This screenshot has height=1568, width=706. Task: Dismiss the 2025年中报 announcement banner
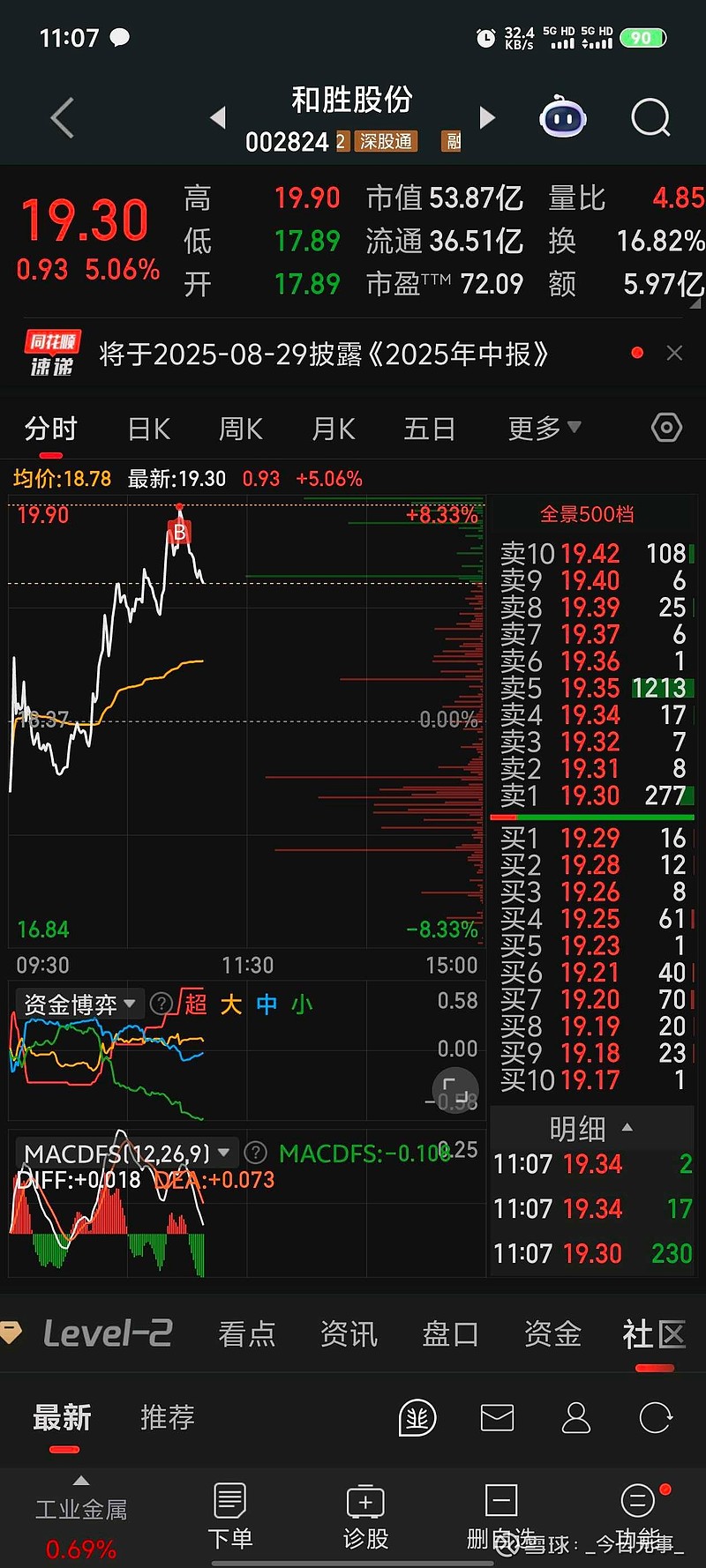click(x=675, y=354)
